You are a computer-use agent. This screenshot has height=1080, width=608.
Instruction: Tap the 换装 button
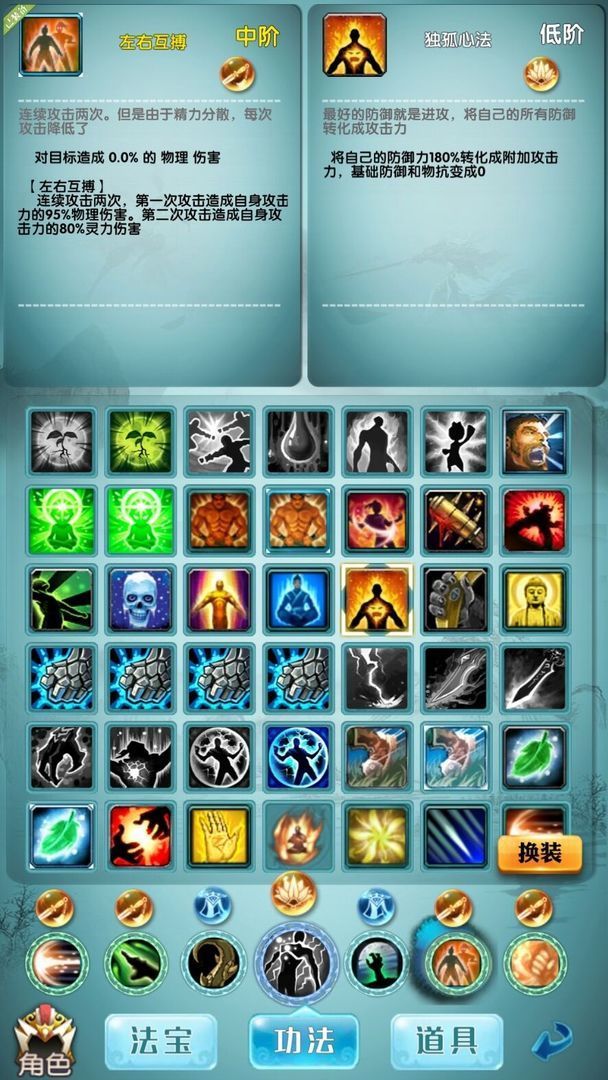point(539,853)
